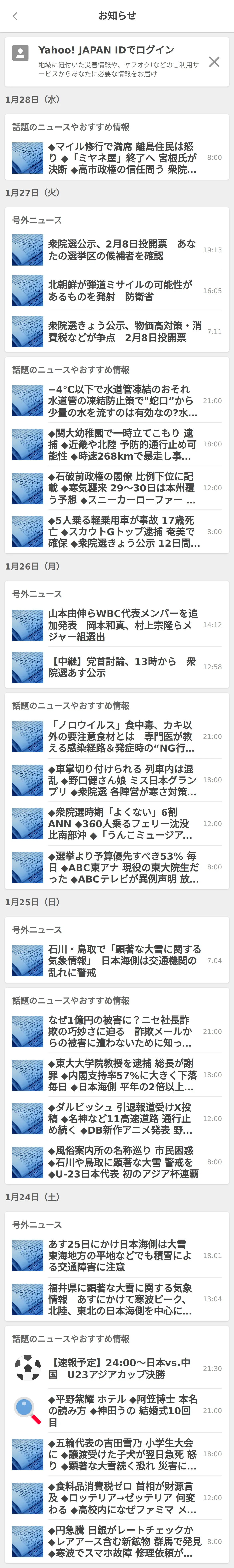Screen dimensions: 234x1568
Task: Open the Yahoo! JAPAN IDでログイン prompt
Action: click(x=106, y=50)
